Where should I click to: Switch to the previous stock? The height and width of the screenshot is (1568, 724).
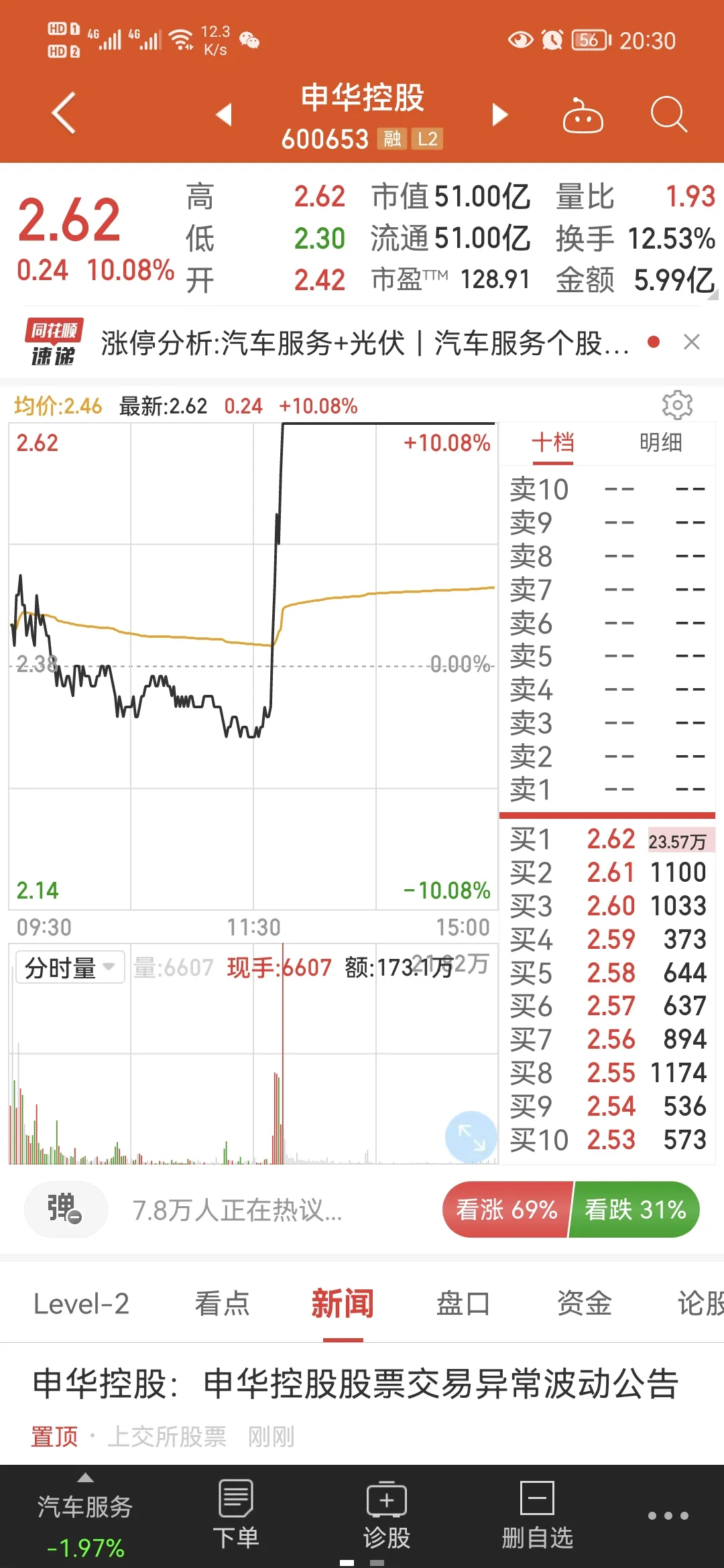(x=224, y=115)
